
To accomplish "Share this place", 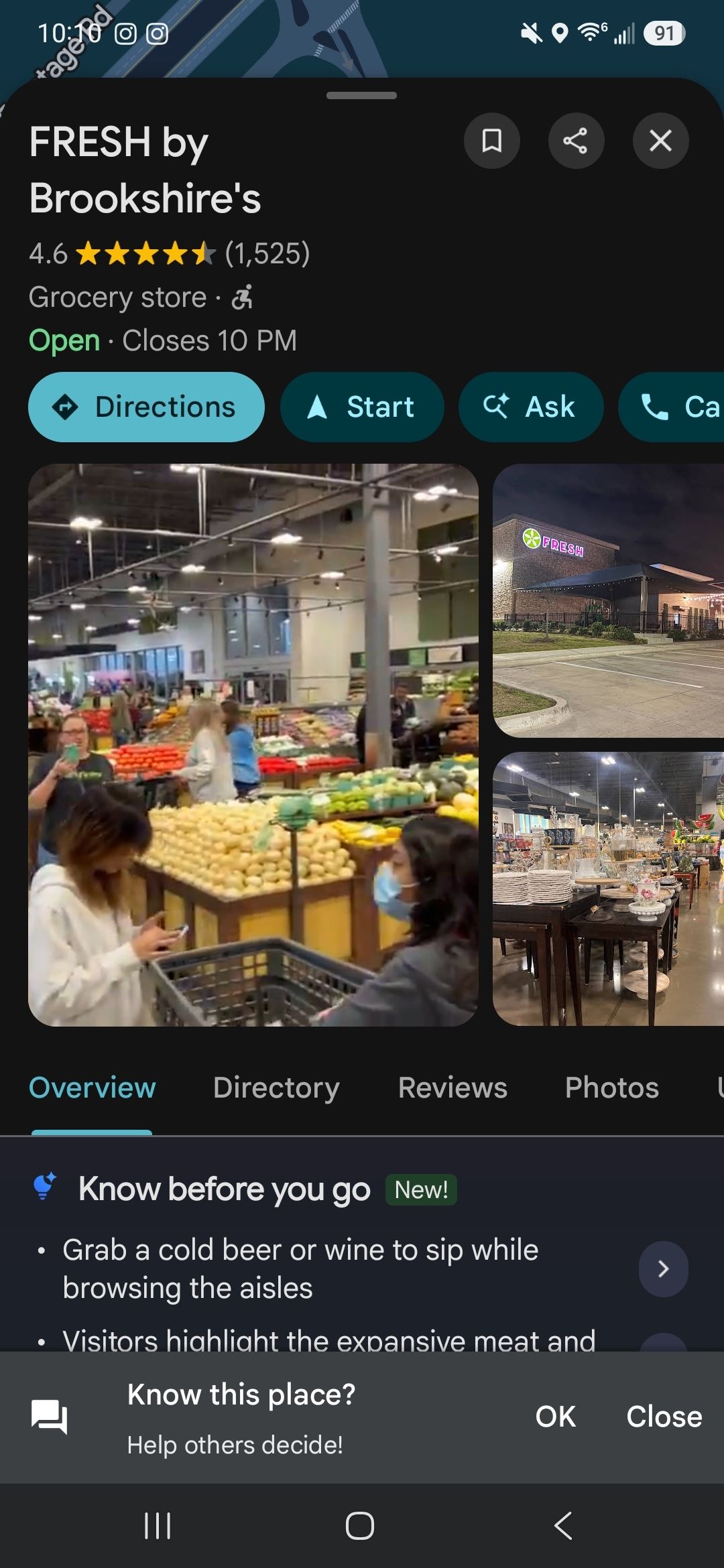I will (576, 141).
